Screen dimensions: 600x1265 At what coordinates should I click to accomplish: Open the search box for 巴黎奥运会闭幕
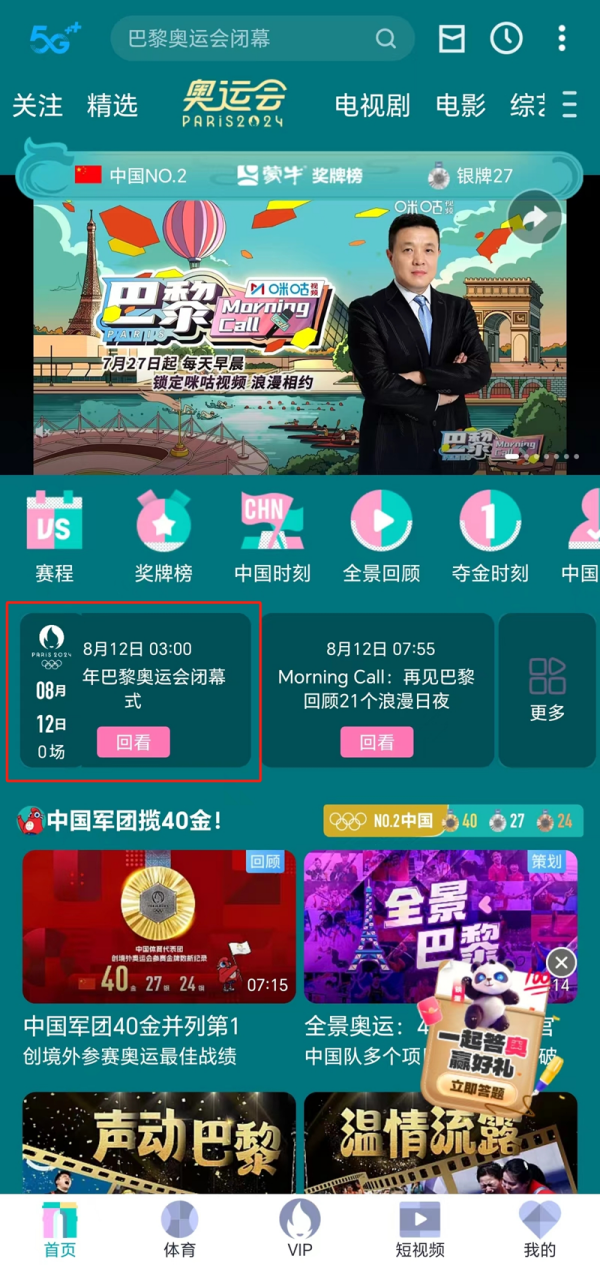[x=250, y=39]
